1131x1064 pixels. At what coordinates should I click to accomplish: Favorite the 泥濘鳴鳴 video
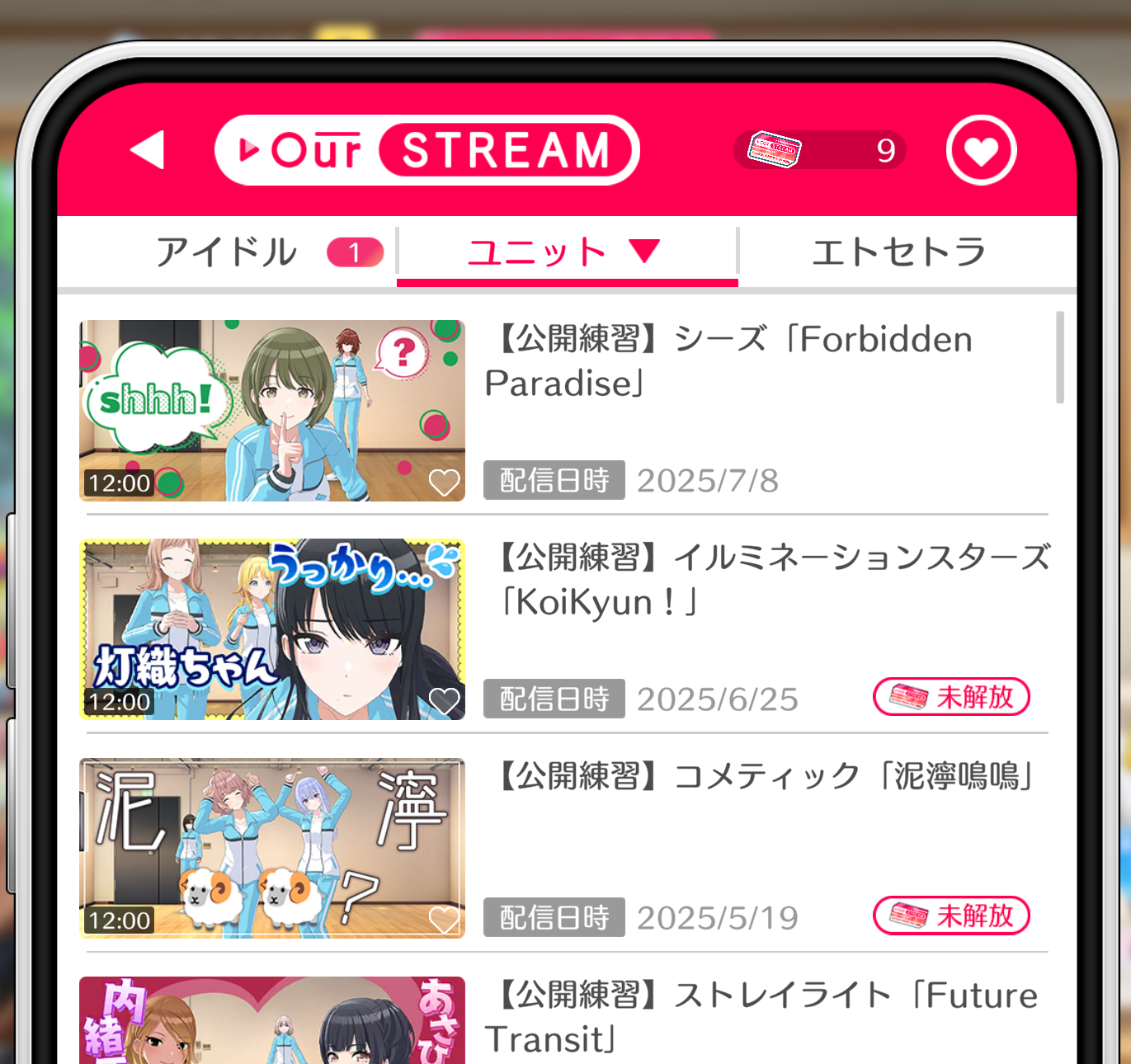[x=444, y=920]
